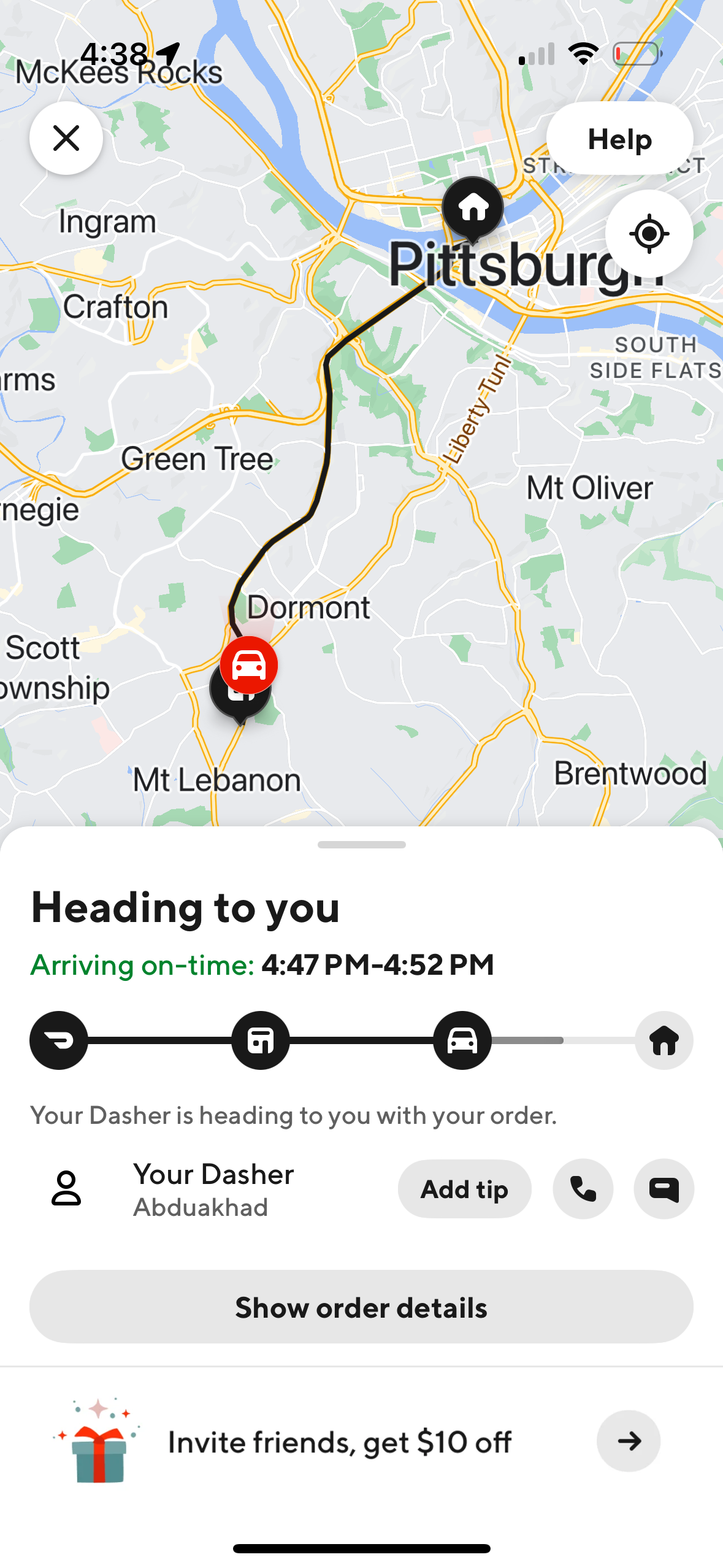Add a tip for Abduakhad
Image resolution: width=723 pixels, height=1568 pixels.
pyautogui.click(x=464, y=1189)
